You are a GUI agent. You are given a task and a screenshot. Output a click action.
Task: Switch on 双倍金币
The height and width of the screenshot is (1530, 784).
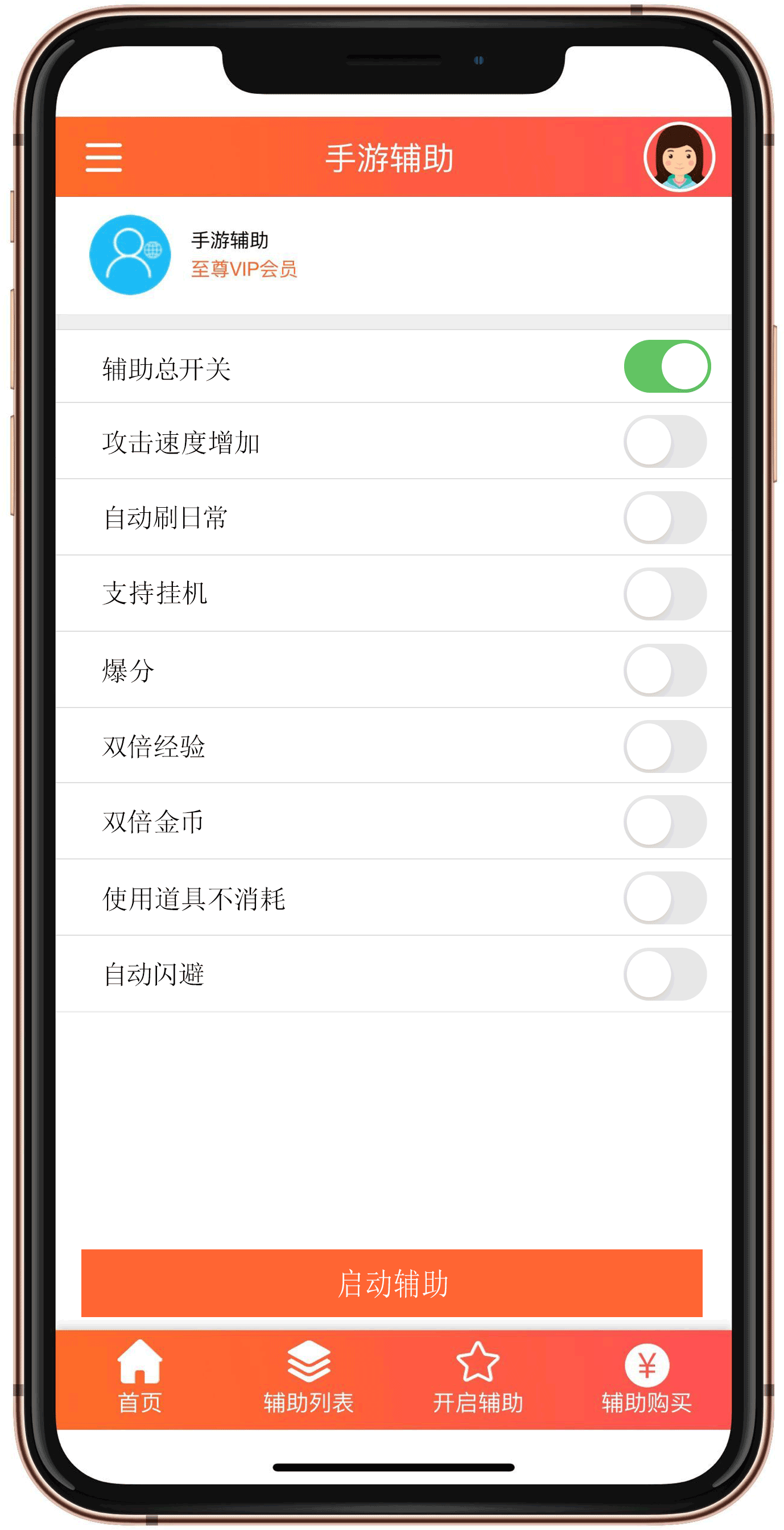665,822
